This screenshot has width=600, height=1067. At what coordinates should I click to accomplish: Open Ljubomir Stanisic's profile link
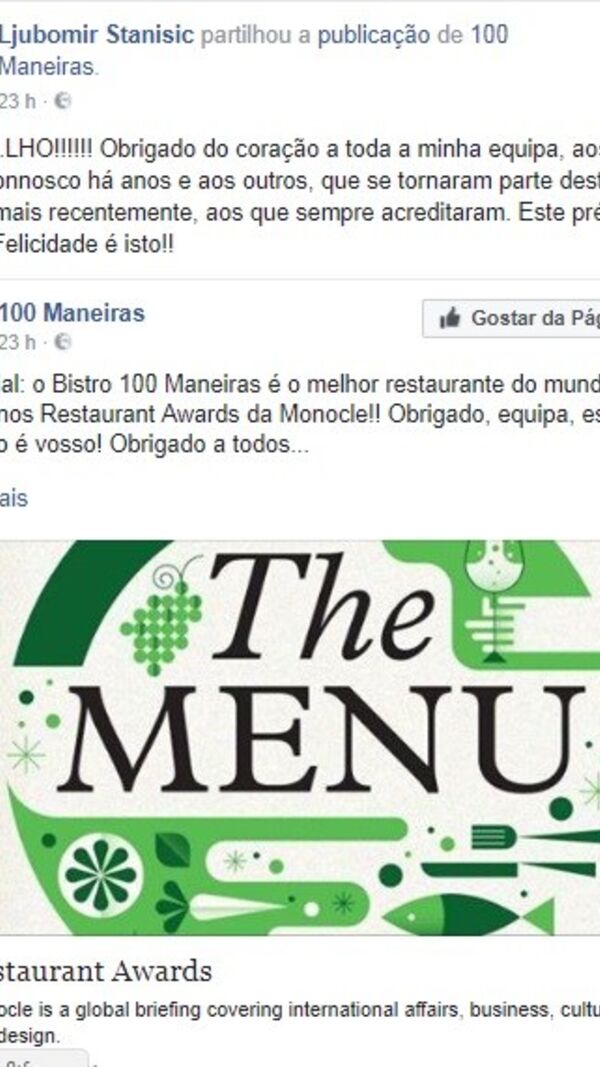tap(97, 35)
